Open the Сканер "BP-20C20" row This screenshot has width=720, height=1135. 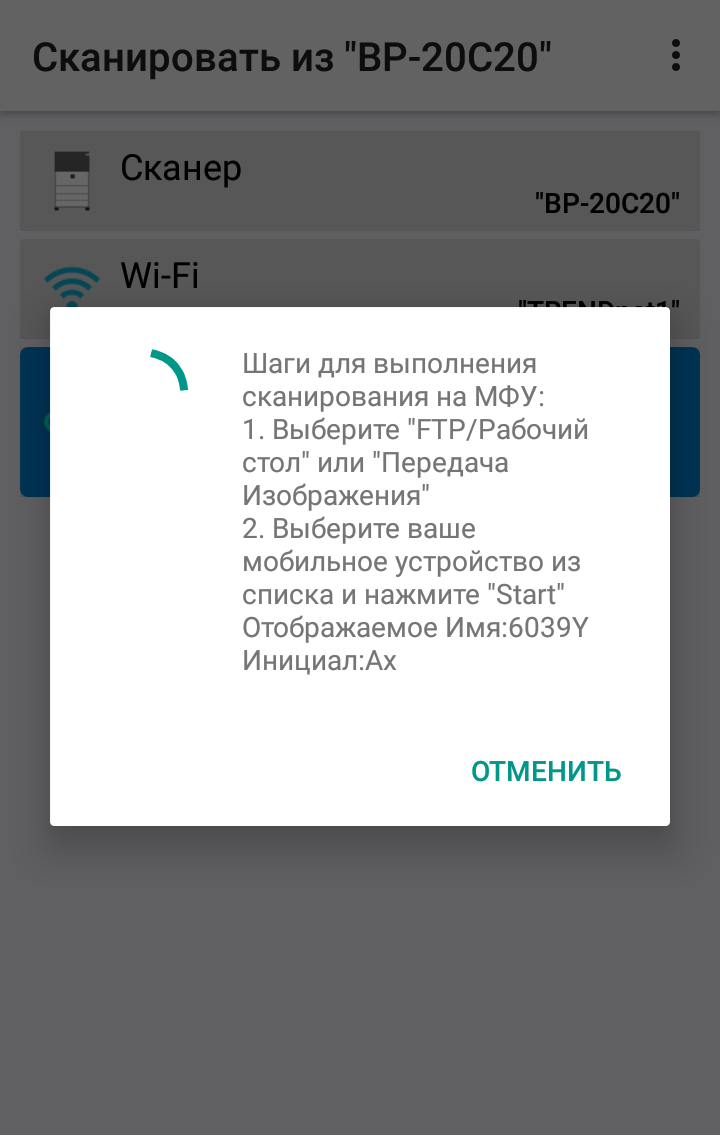click(359, 181)
